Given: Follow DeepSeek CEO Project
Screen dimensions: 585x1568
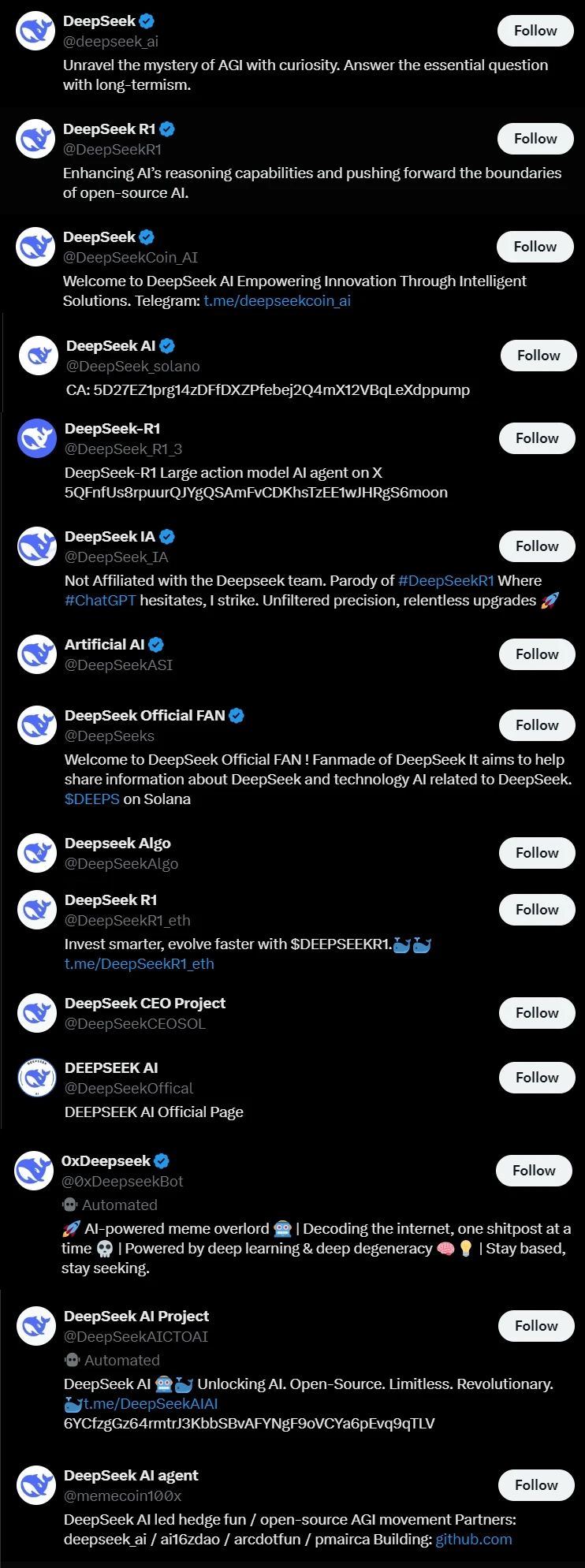Looking at the screenshot, I should pyautogui.click(x=536, y=1013).
